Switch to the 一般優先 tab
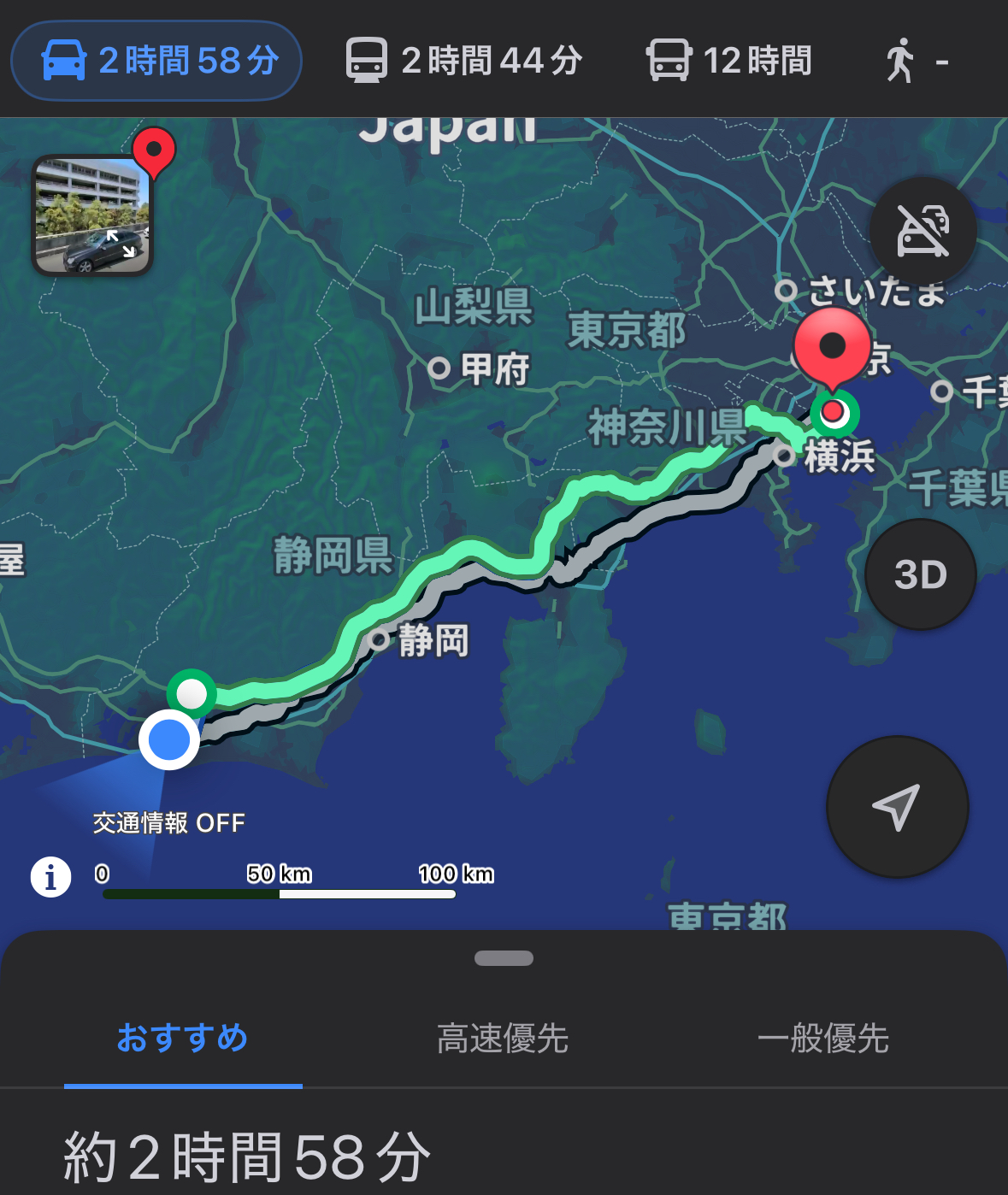The image size is (1008, 1195). pos(822,1039)
